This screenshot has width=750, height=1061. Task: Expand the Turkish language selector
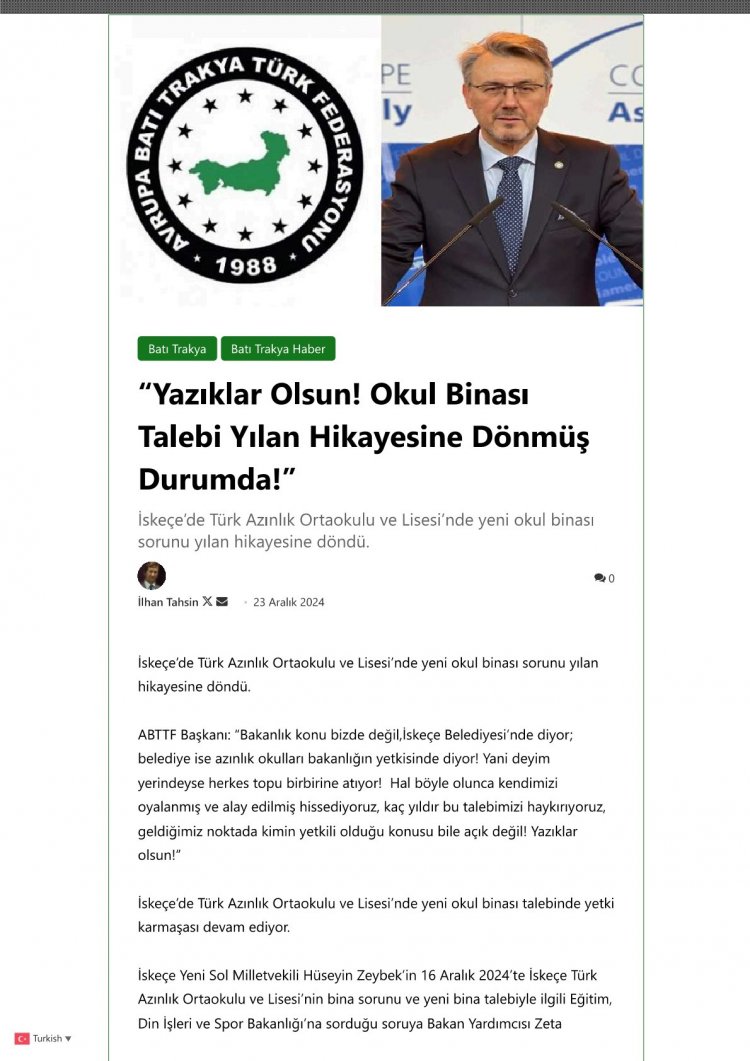pyautogui.click(x=44, y=1039)
